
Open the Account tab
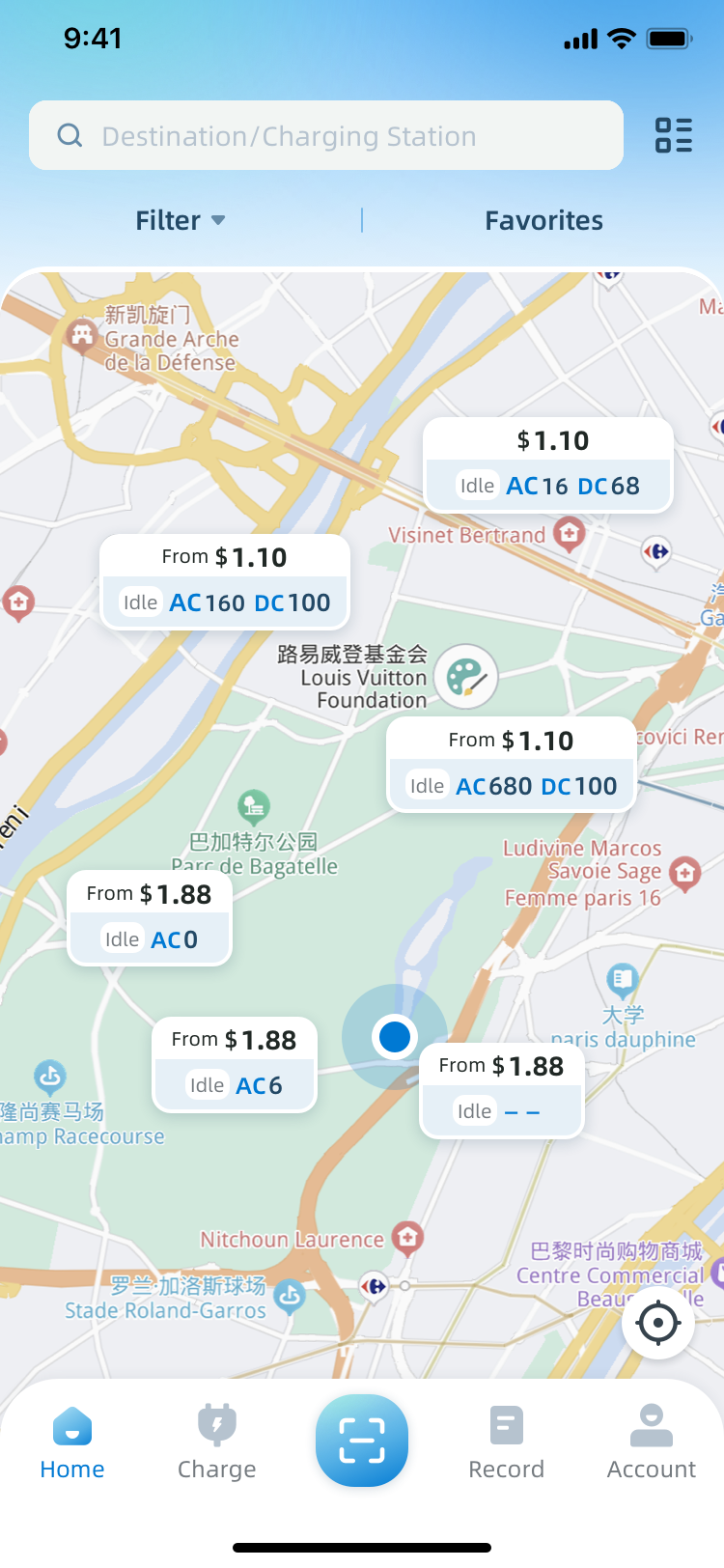(x=652, y=1443)
